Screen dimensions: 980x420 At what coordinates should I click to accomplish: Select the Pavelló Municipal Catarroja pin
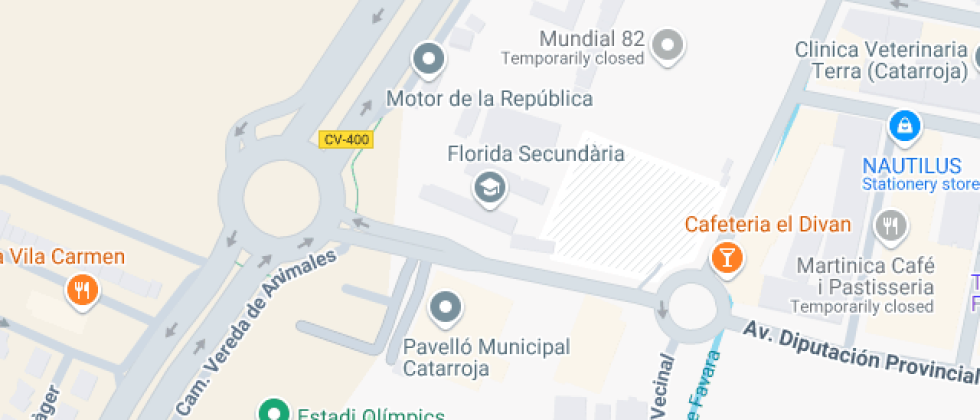[x=445, y=305]
